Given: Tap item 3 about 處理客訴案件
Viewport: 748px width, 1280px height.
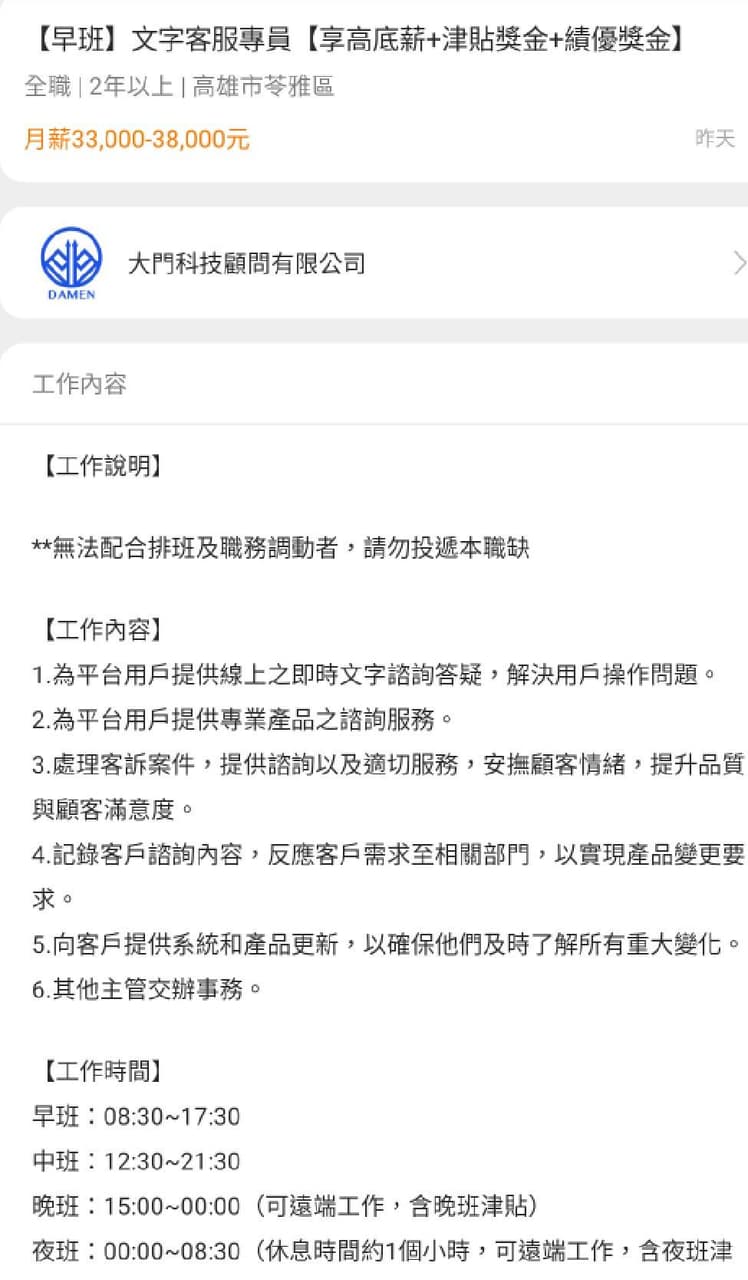Looking at the screenshot, I should tap(380, 764).
